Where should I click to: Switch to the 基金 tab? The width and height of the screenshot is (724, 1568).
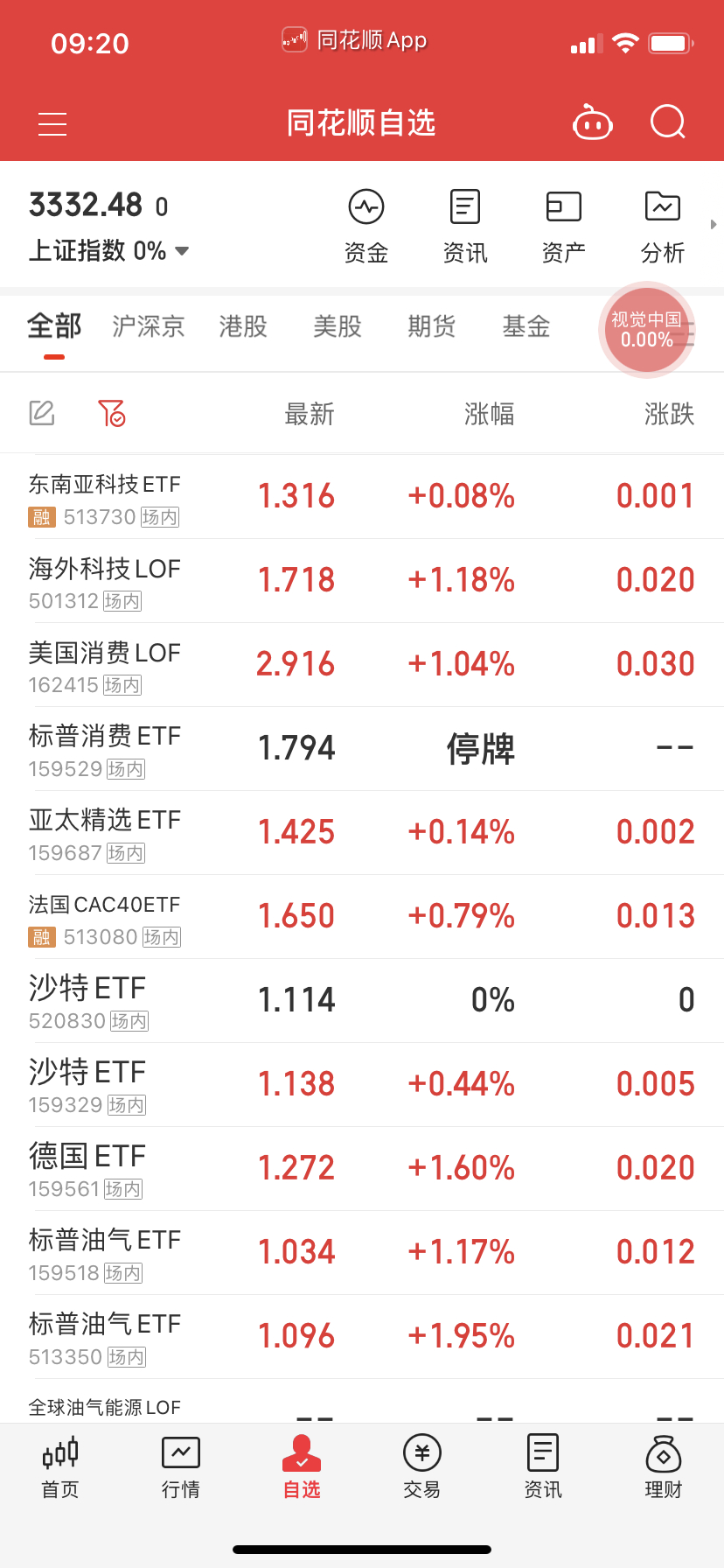(x=526, y=326)
